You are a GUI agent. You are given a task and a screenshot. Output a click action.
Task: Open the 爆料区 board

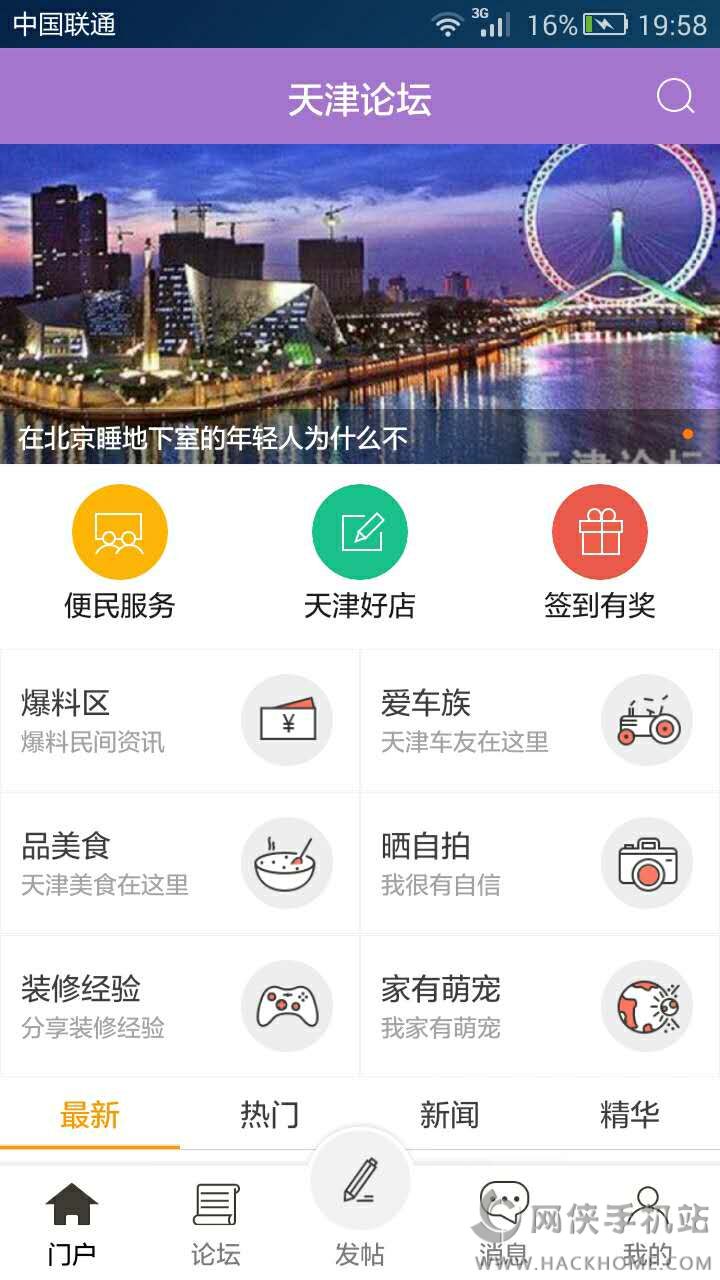click(180, 720)
